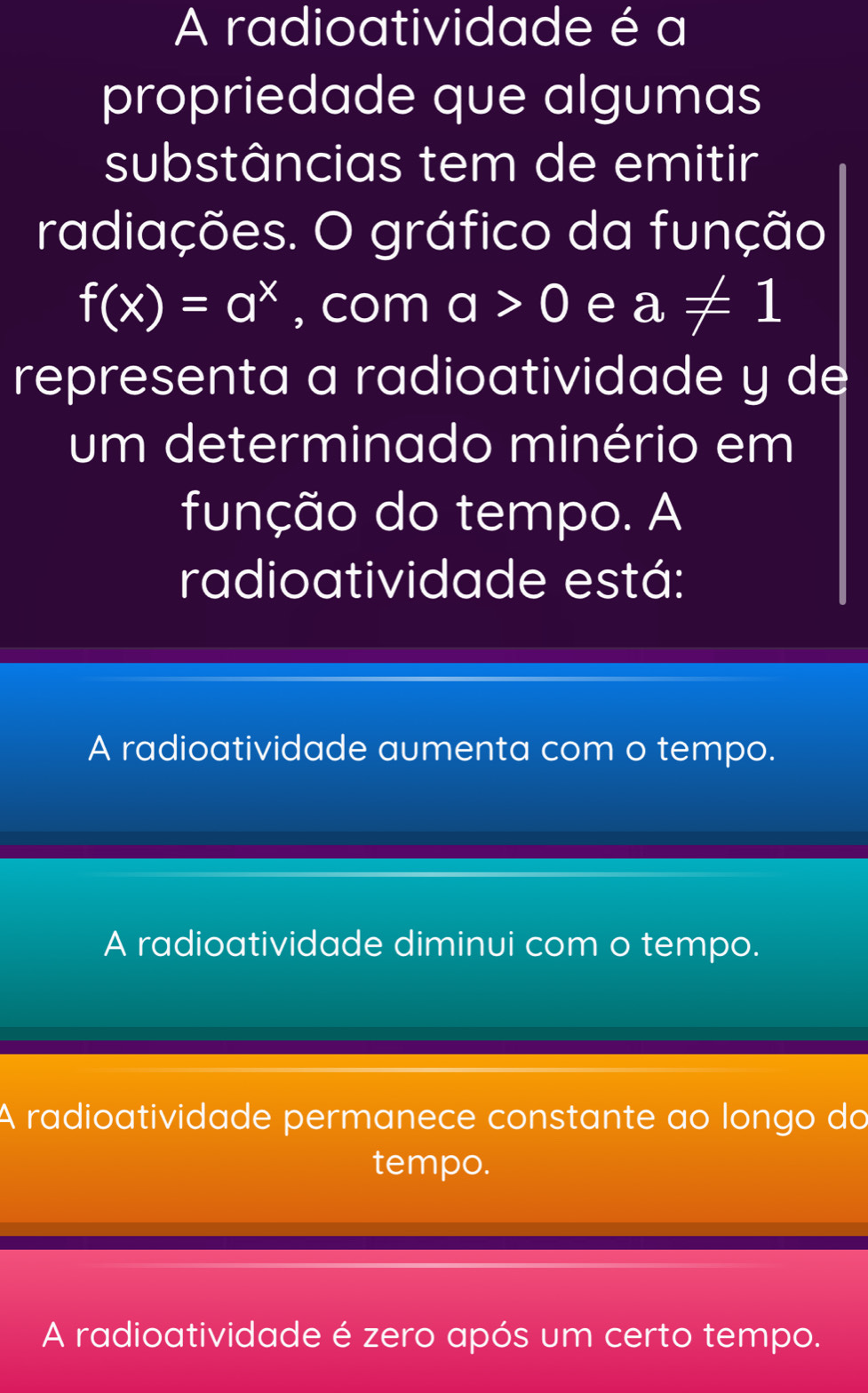This screenshot has height=1393, width=868.
Task: Pick 'permanece constante ao longo do tempo' answer
Action: [433, 1139]
